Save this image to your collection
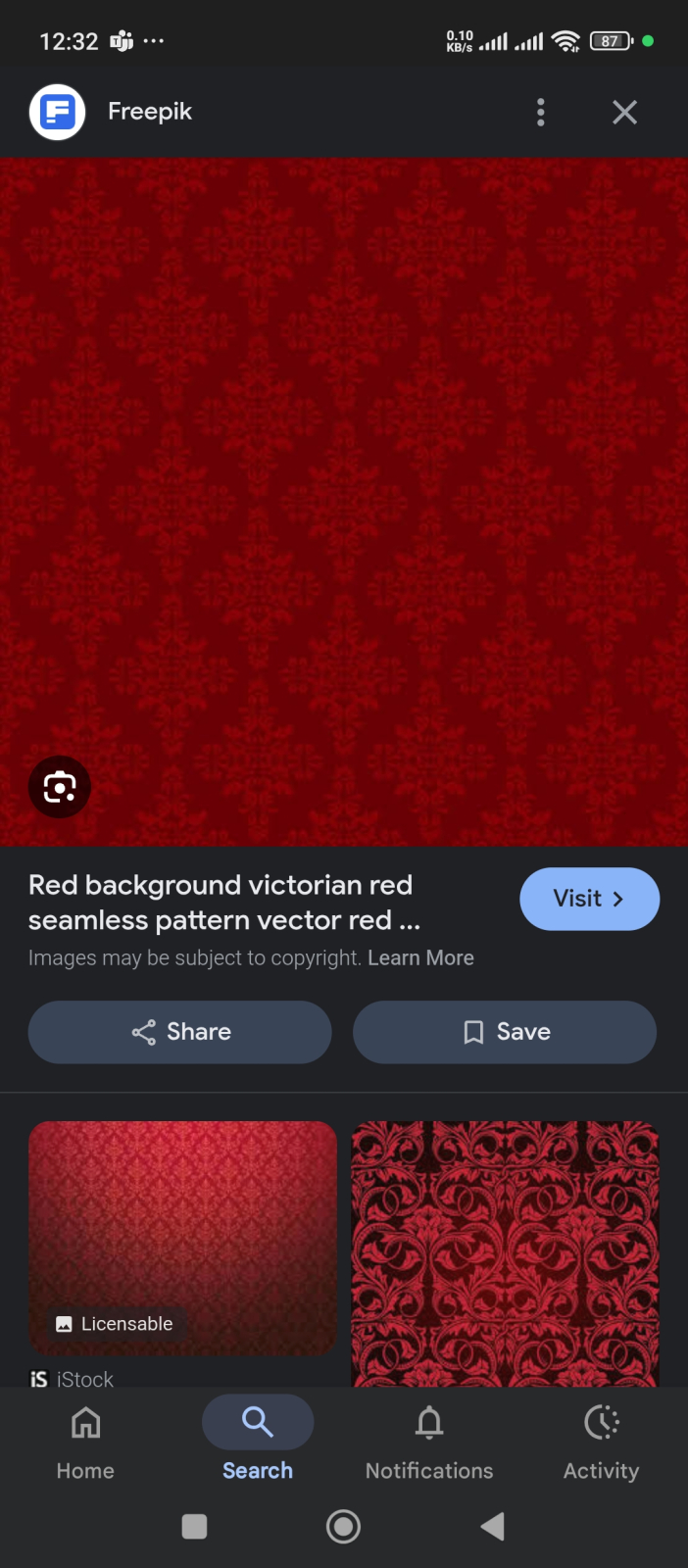 (x=505, y=1032)
